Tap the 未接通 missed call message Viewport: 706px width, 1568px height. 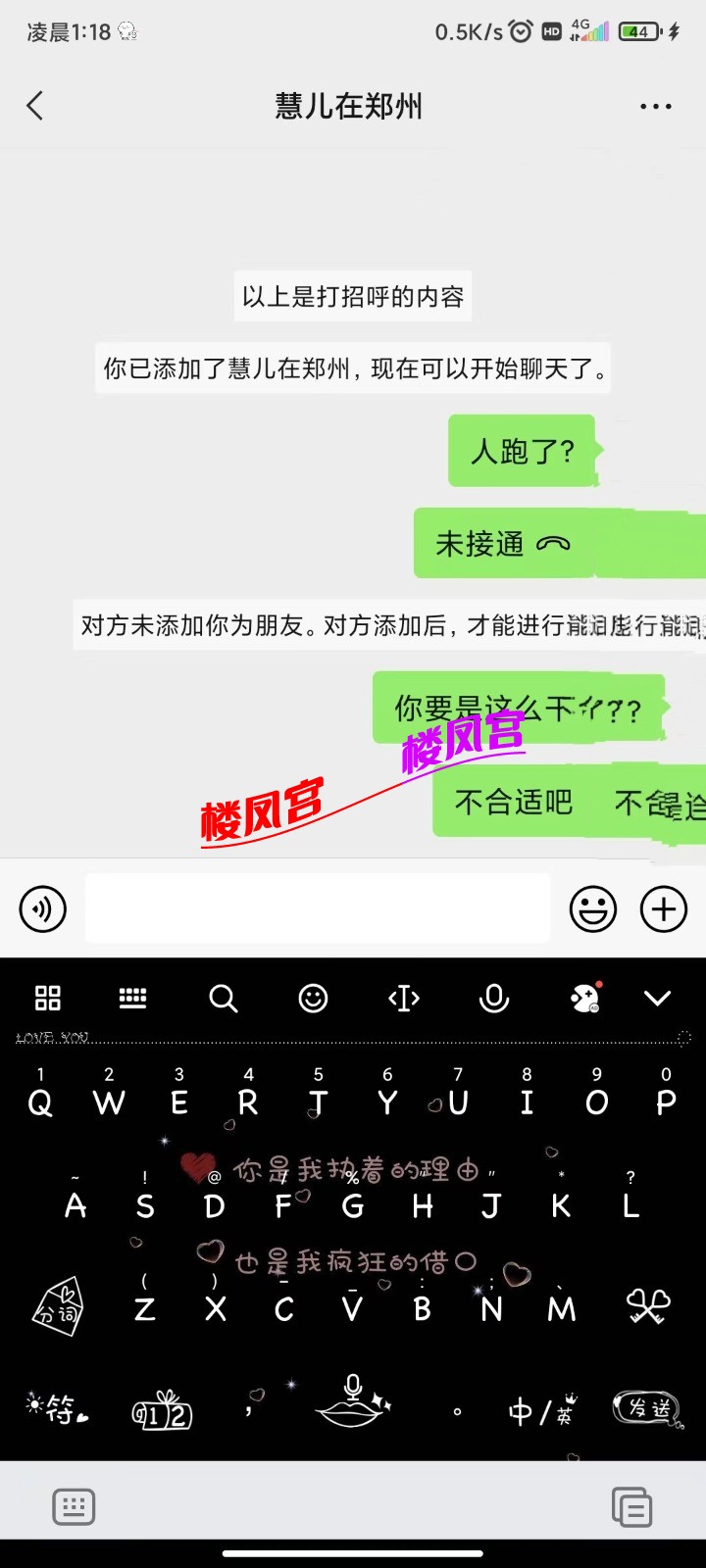pos(503,543)
